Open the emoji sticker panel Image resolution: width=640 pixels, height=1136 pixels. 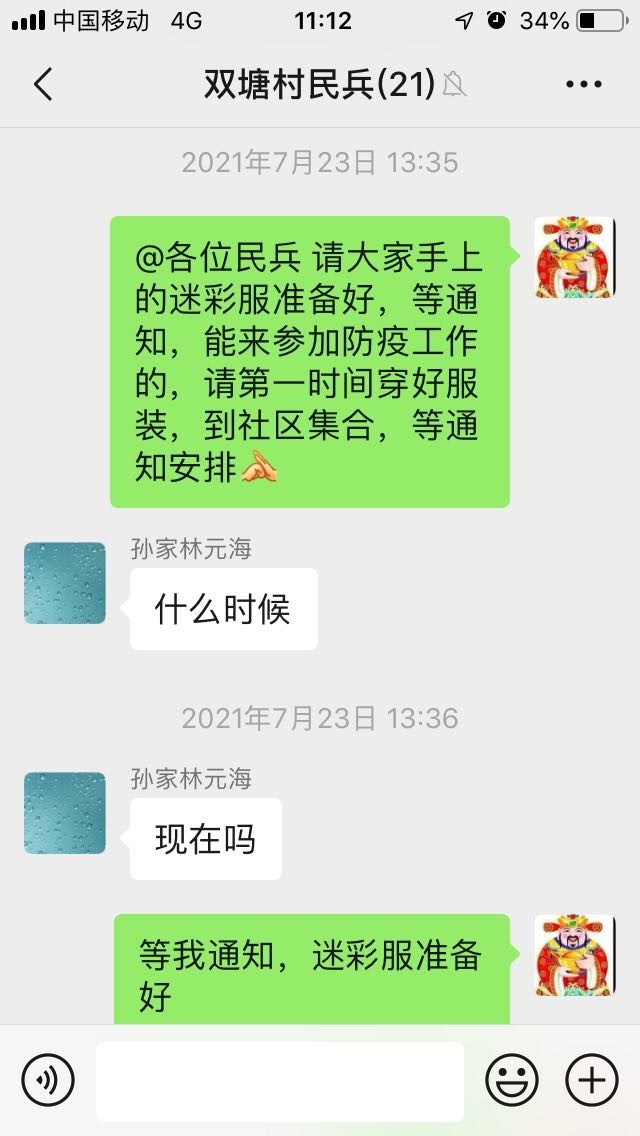512,1081
